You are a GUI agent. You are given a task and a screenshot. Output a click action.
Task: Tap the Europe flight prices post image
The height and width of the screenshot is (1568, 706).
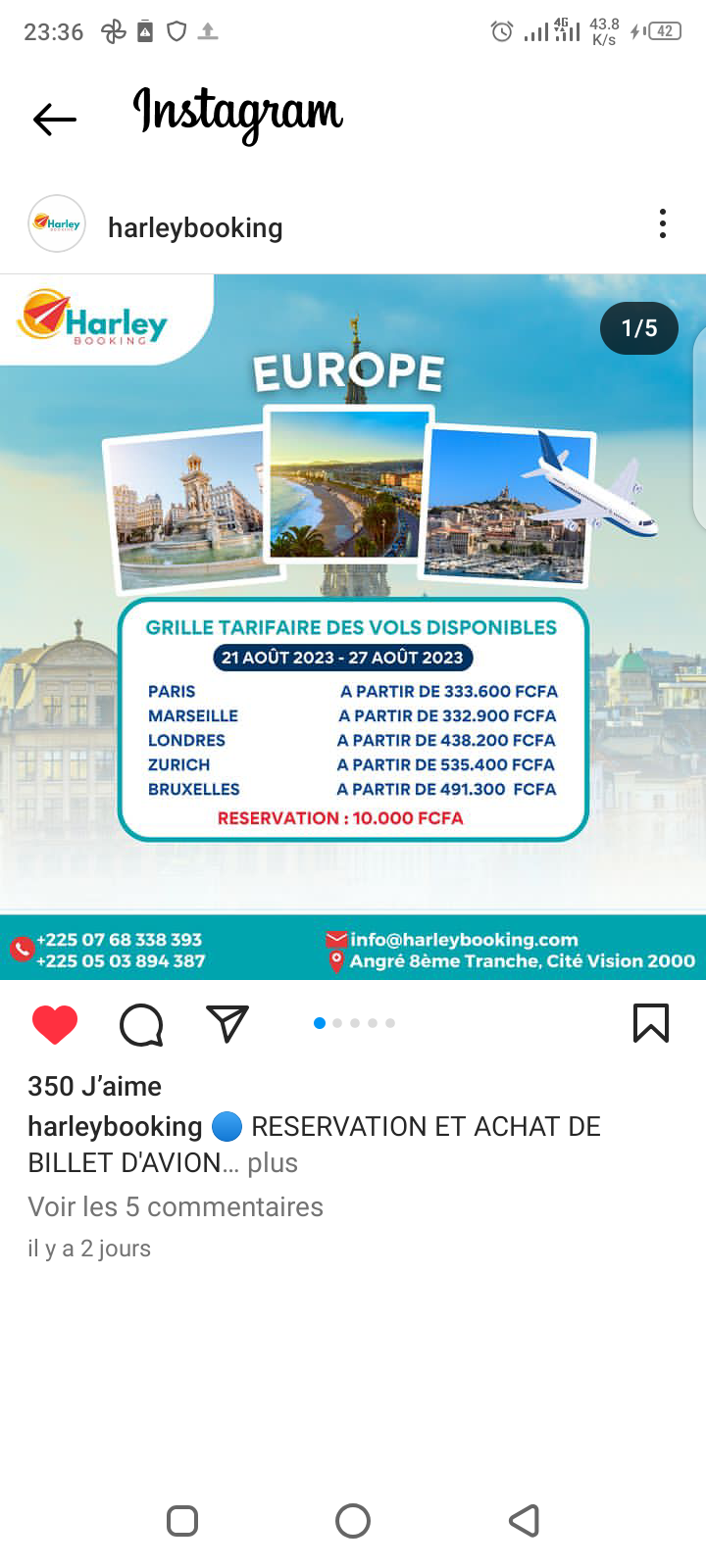[x=353, y=627]
